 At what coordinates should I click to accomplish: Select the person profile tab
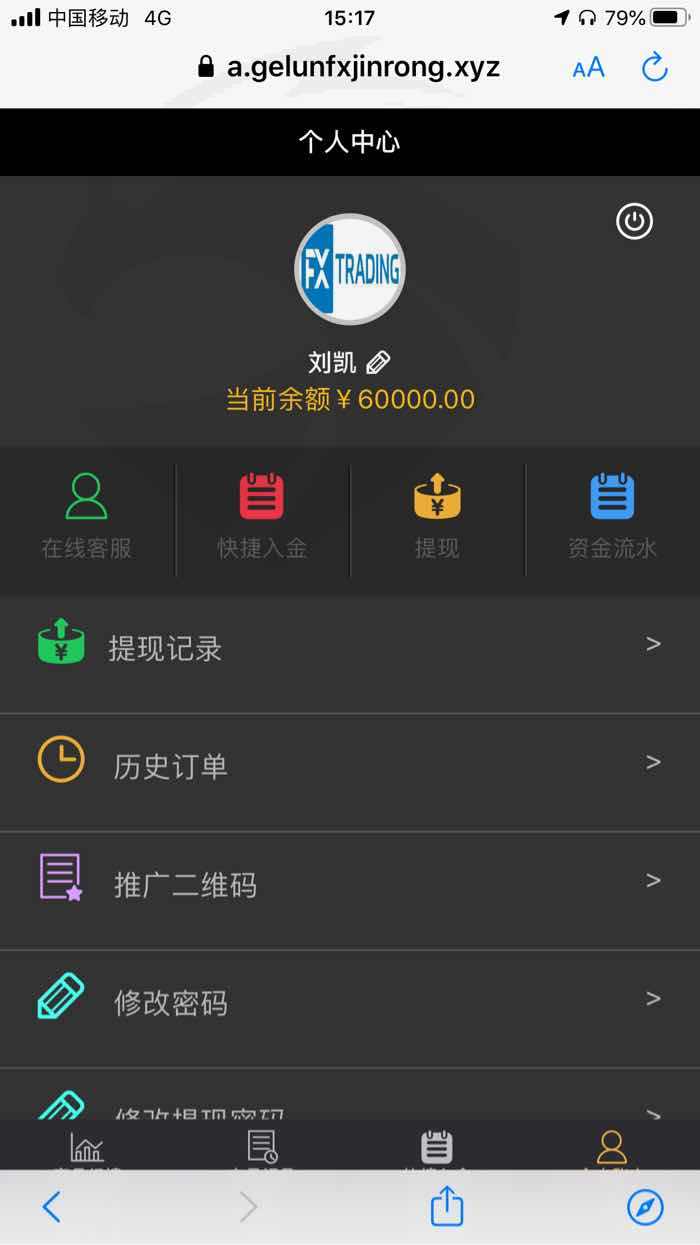[x=612, y=1148]
